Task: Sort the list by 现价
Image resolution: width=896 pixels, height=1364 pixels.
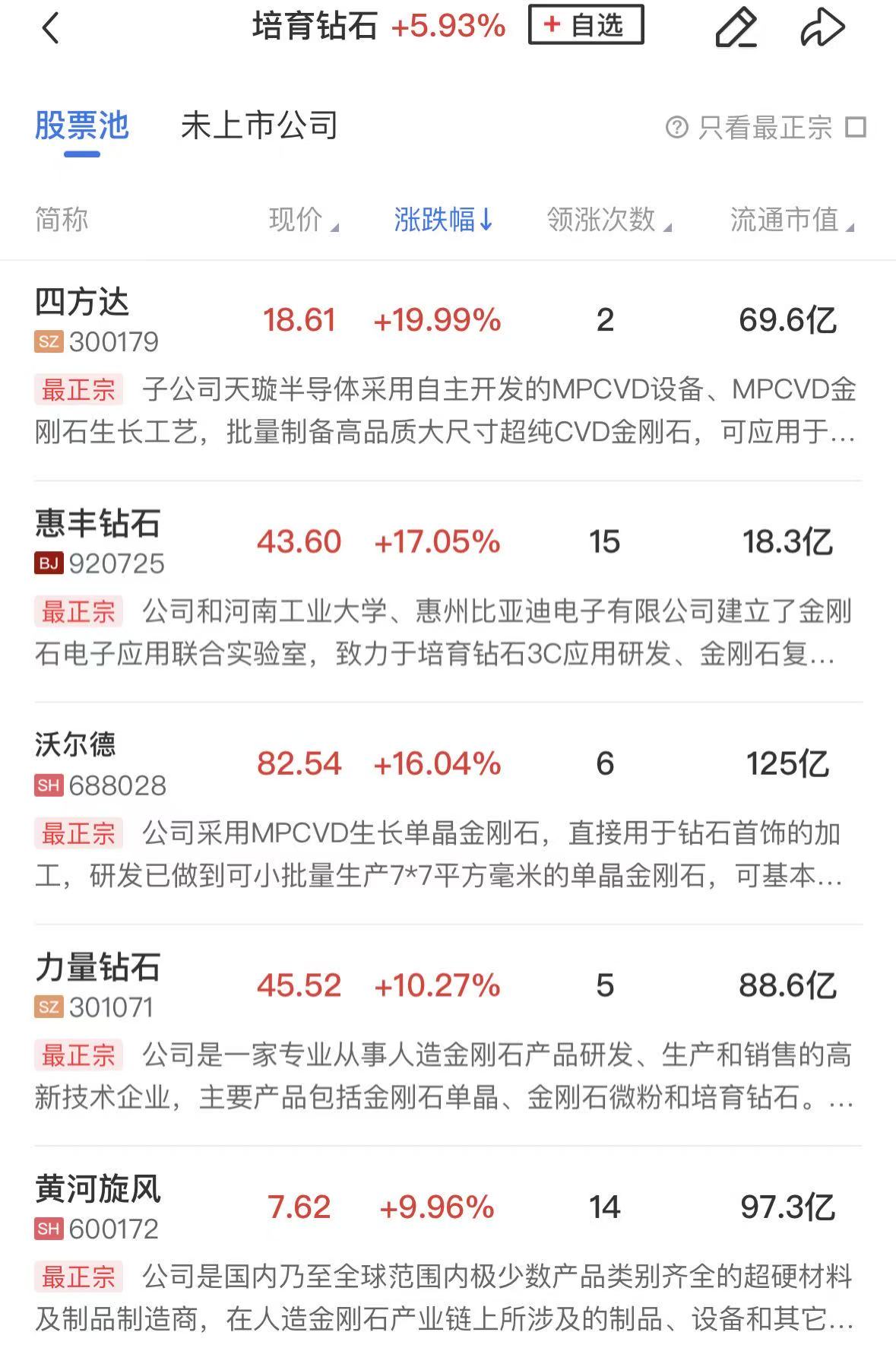Action: point(303,220)
